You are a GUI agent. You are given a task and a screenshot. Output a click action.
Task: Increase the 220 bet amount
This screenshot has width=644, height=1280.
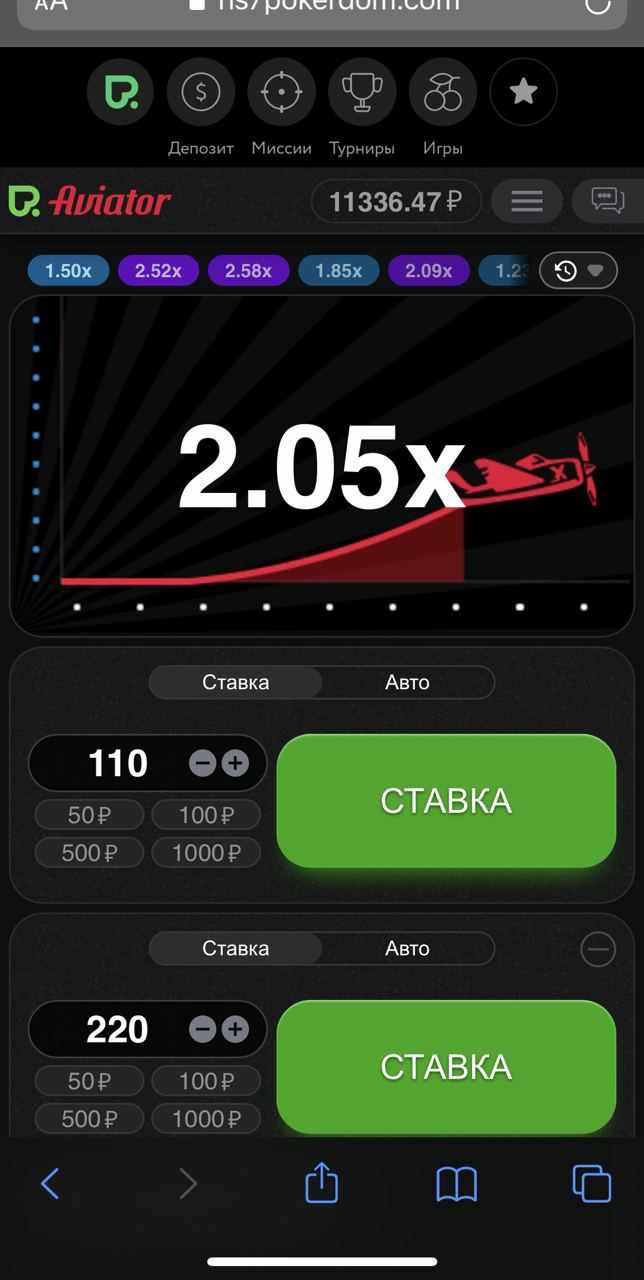(235, 1030)
